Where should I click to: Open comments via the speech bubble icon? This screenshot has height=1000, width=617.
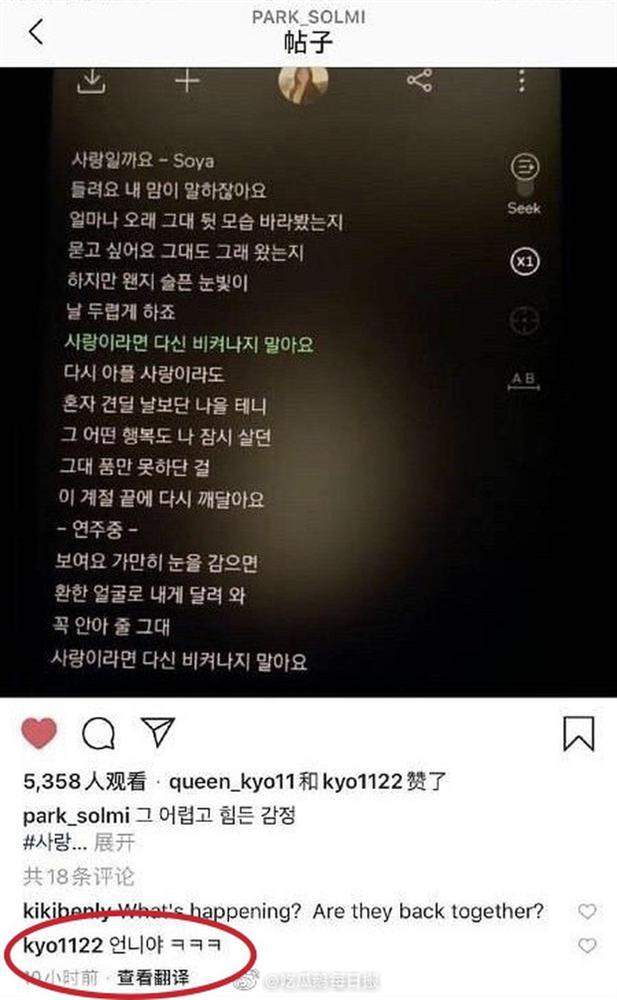pyautogui.click(x=97, y=735)
